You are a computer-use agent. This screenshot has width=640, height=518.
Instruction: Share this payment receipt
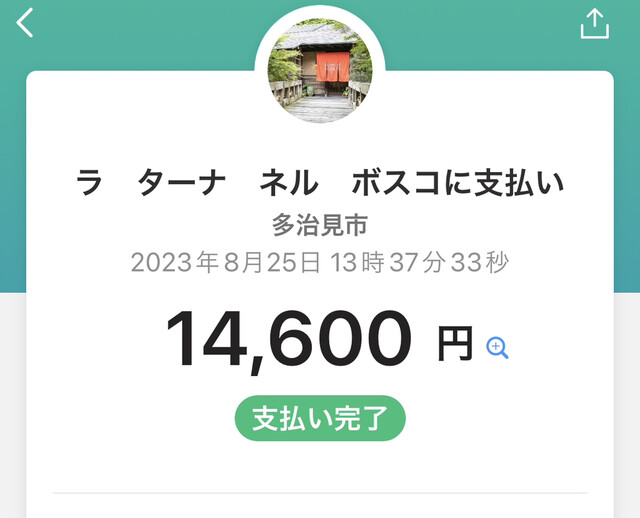pos(594,24)
